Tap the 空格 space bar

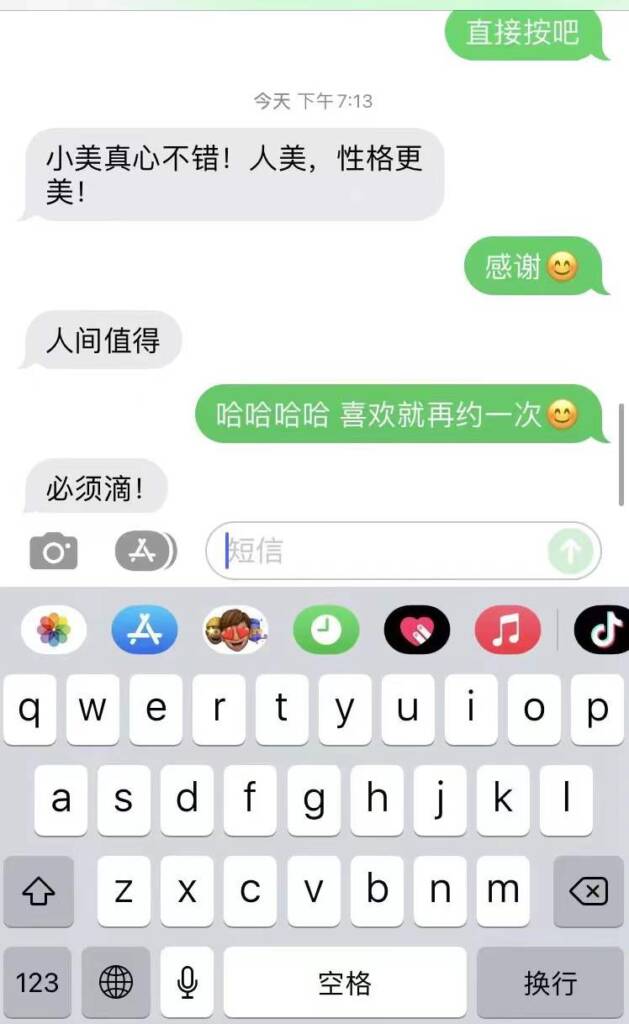click(344, 983)
